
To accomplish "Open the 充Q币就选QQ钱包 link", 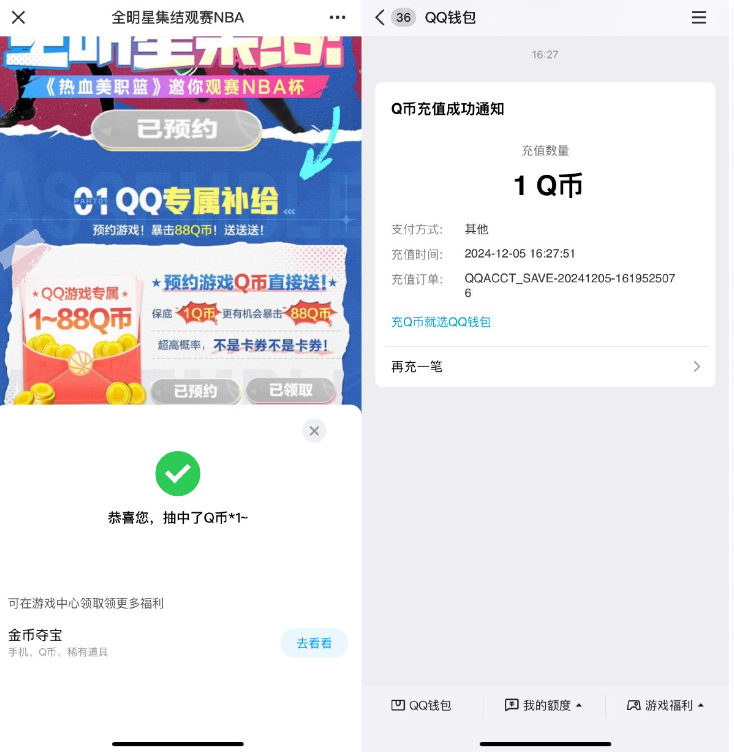I will tap(440, 322).
